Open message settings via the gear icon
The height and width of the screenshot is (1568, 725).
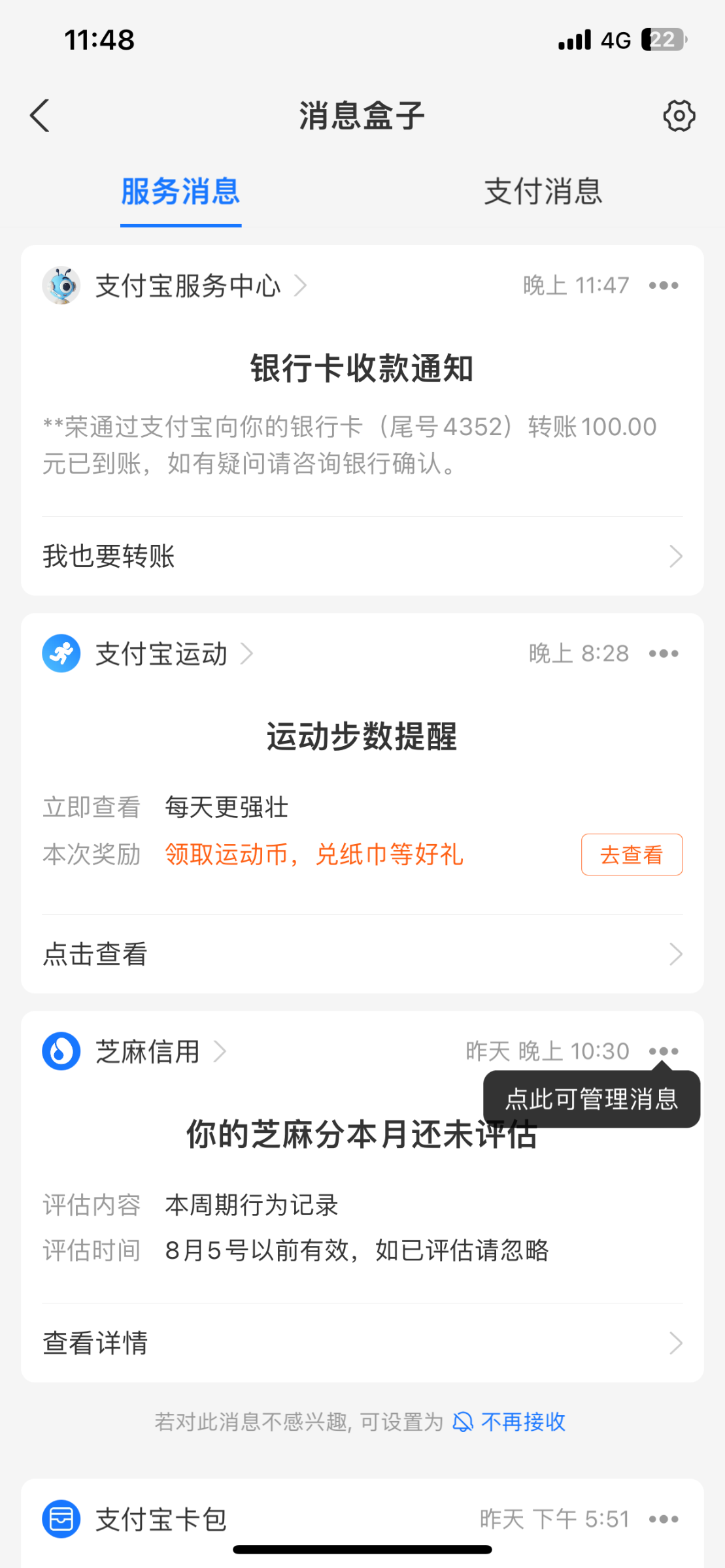tap(679, 115)
